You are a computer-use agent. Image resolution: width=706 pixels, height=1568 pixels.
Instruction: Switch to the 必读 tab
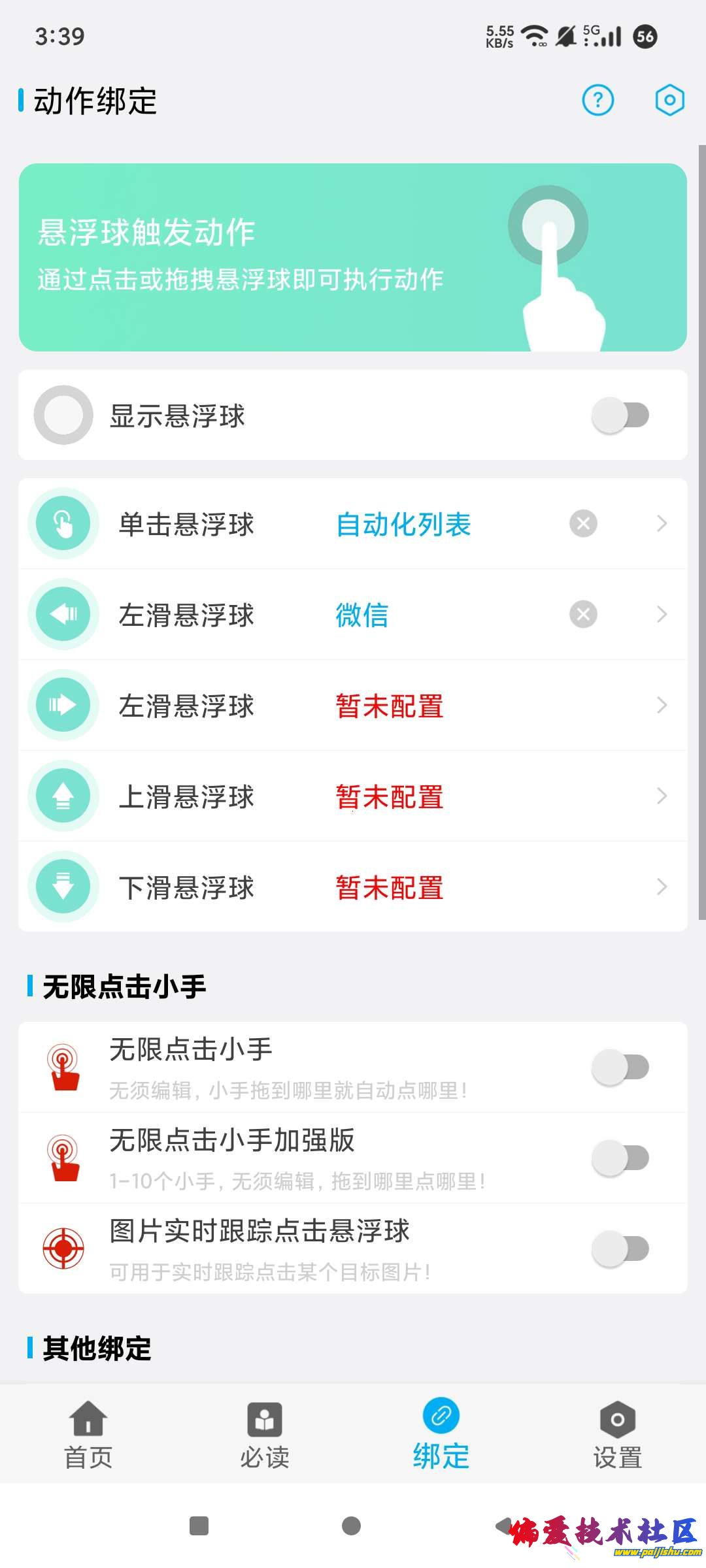(x=265, y=1435)
